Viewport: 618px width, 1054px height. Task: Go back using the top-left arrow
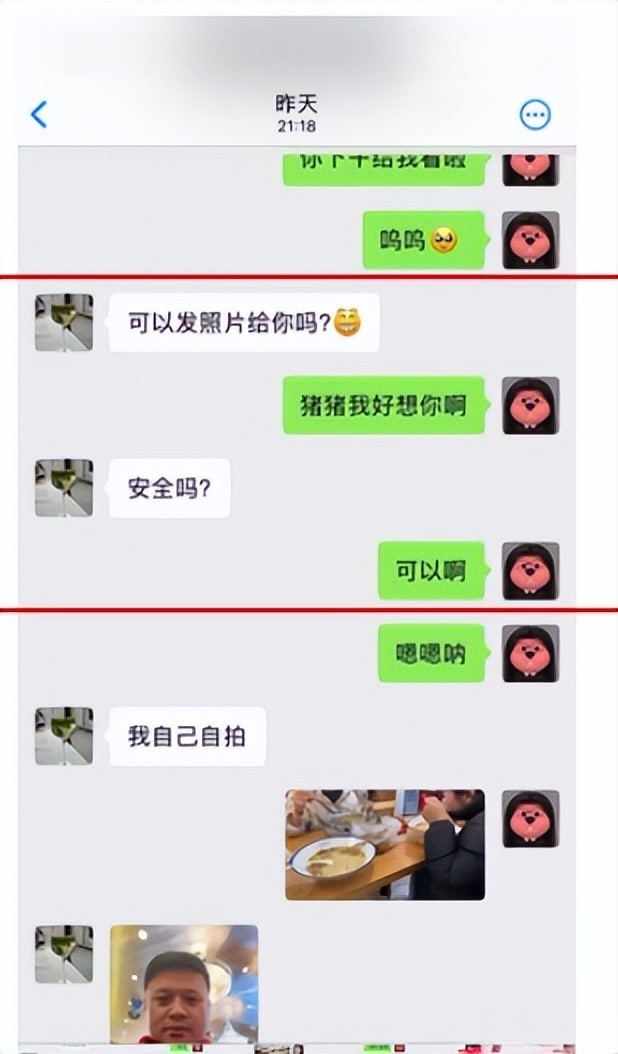pos(39,114)
